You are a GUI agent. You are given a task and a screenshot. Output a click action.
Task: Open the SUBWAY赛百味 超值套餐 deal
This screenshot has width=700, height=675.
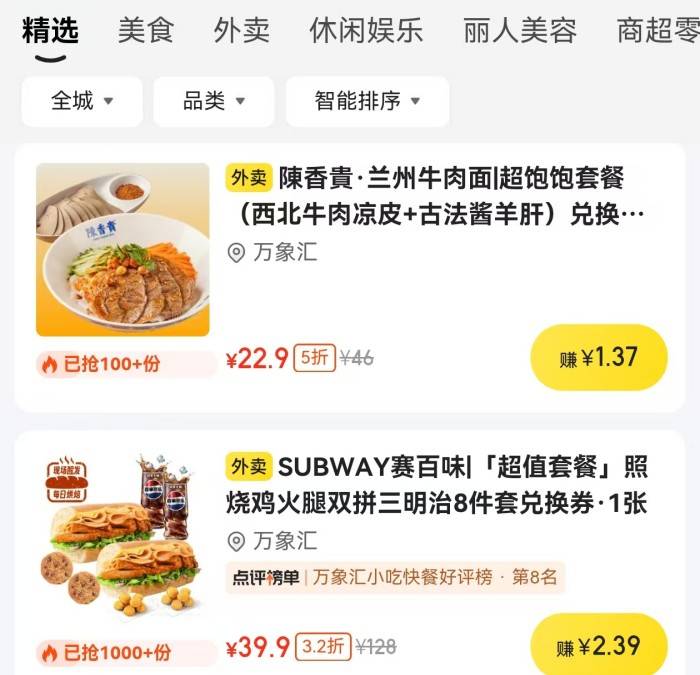pyautogui.click(x=437, y=483)
